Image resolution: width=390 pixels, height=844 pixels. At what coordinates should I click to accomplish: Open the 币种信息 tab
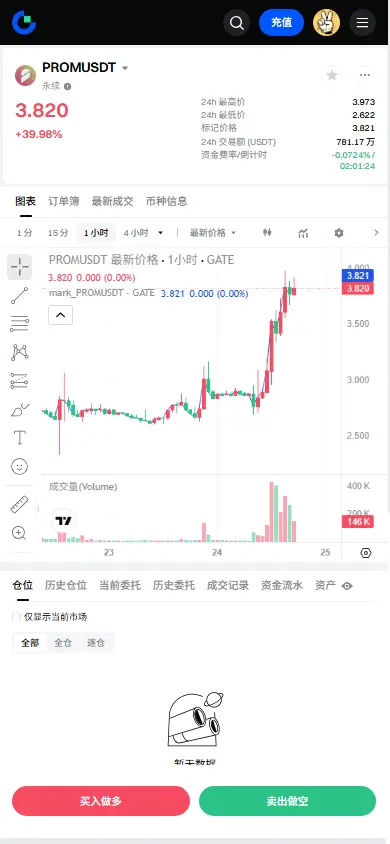click(167, 201)
